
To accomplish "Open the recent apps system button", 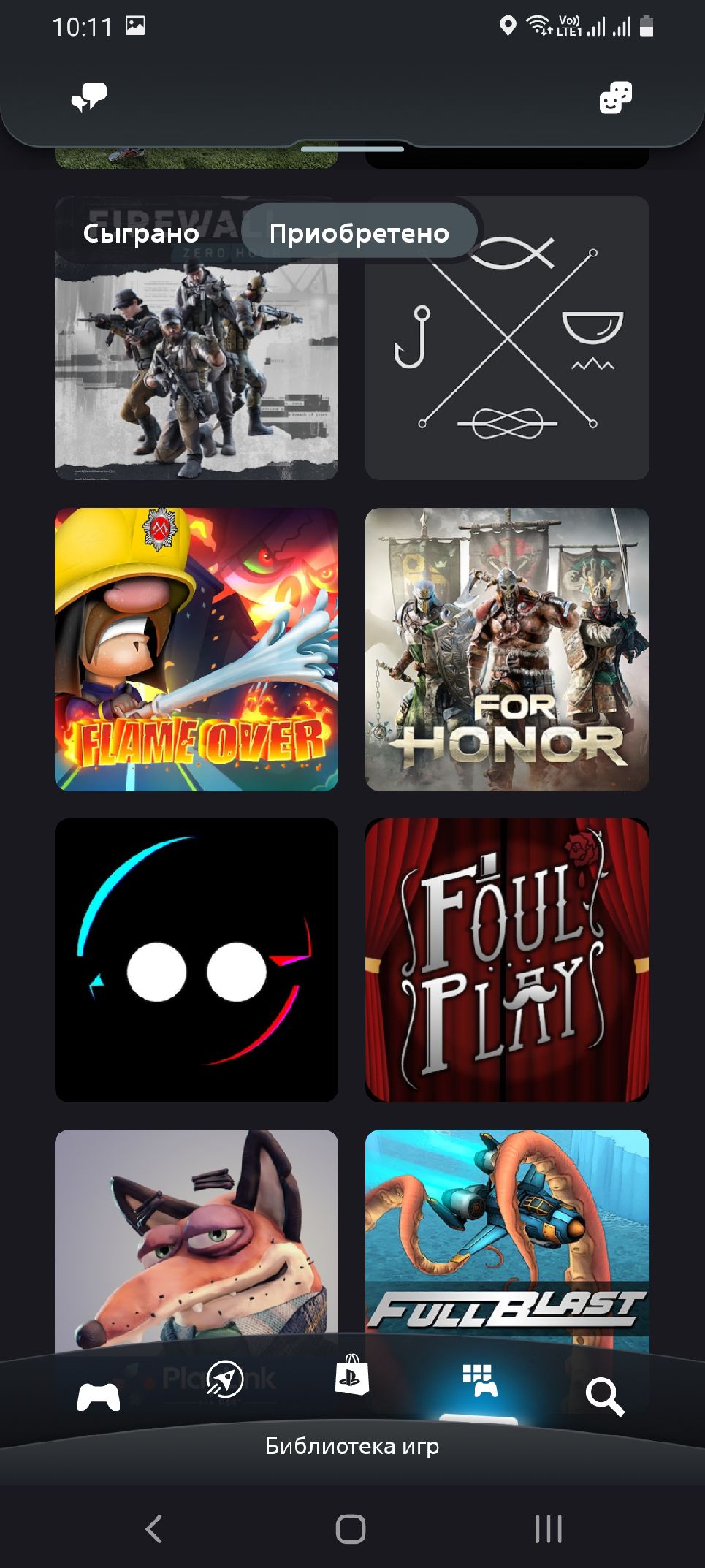I will (x=549, y=1529).
